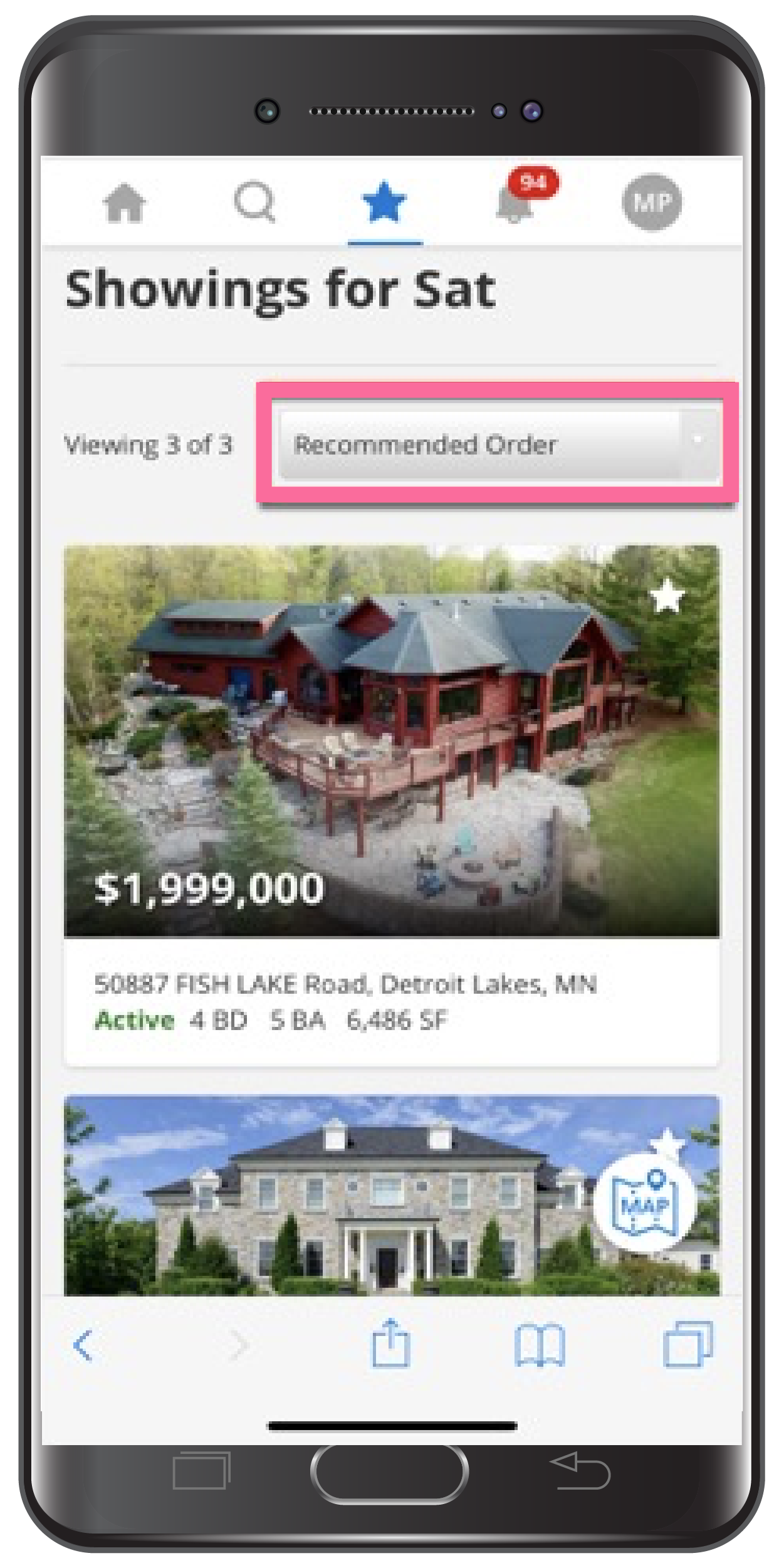
Task: Go to the home tab
Action: tap(124, 203)
